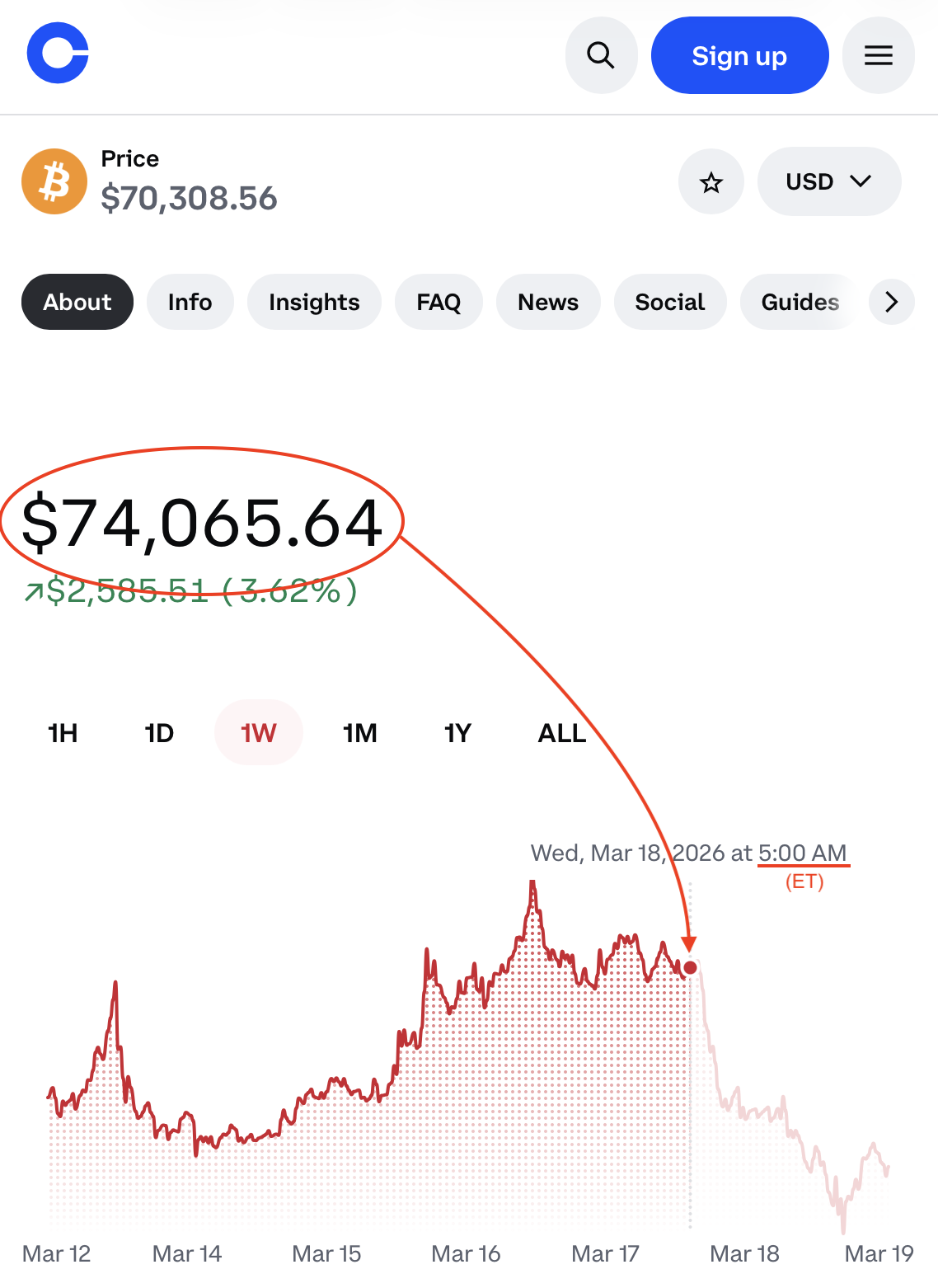Go to the Guides section
This screenshot has width=938, height=1288.
pos(800,302)
